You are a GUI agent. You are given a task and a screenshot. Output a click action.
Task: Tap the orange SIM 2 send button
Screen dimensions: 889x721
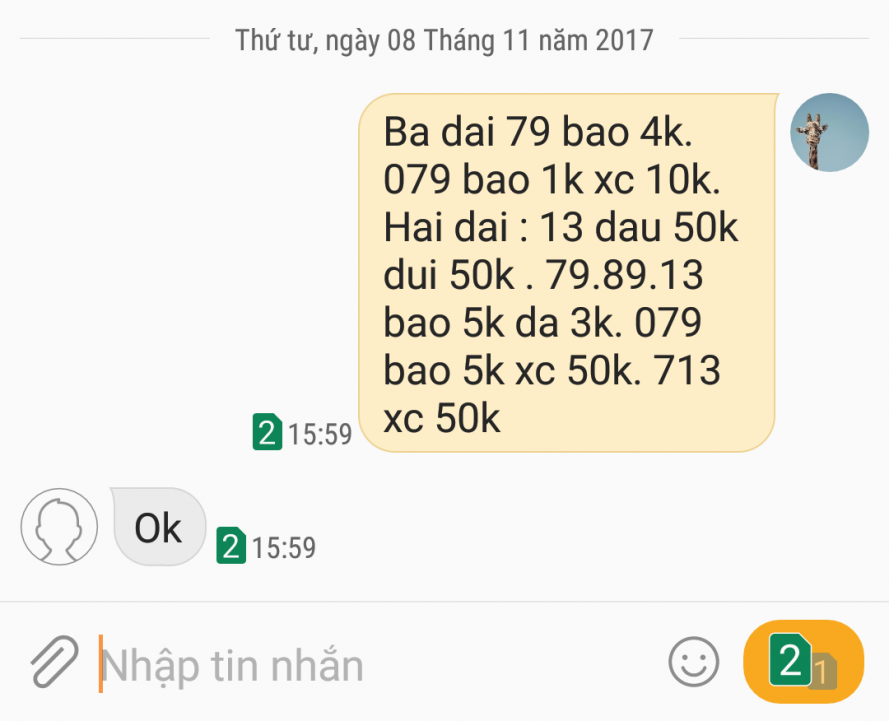[x=803, y=662]
